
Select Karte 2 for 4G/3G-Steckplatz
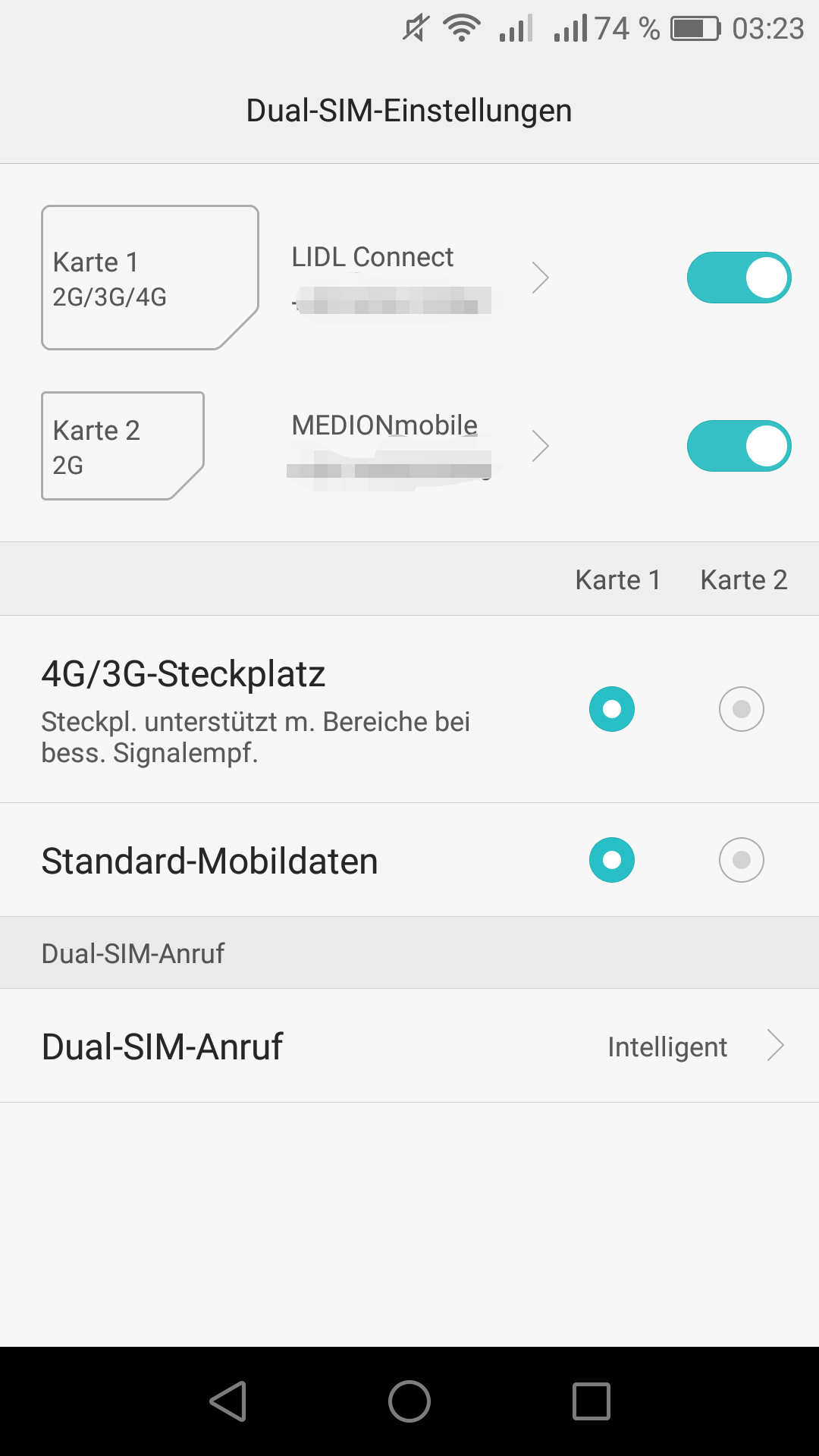741,709
